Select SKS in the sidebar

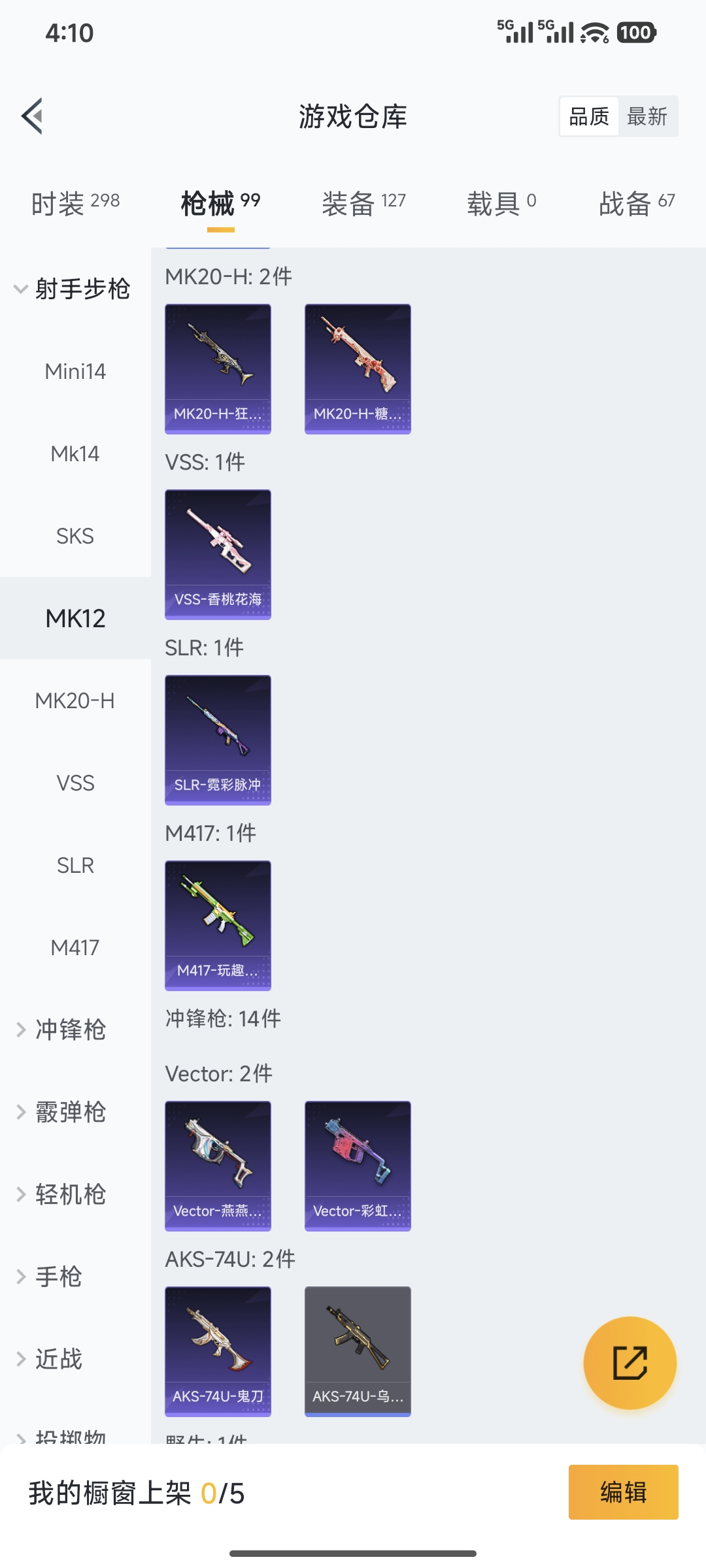[75, 536]
